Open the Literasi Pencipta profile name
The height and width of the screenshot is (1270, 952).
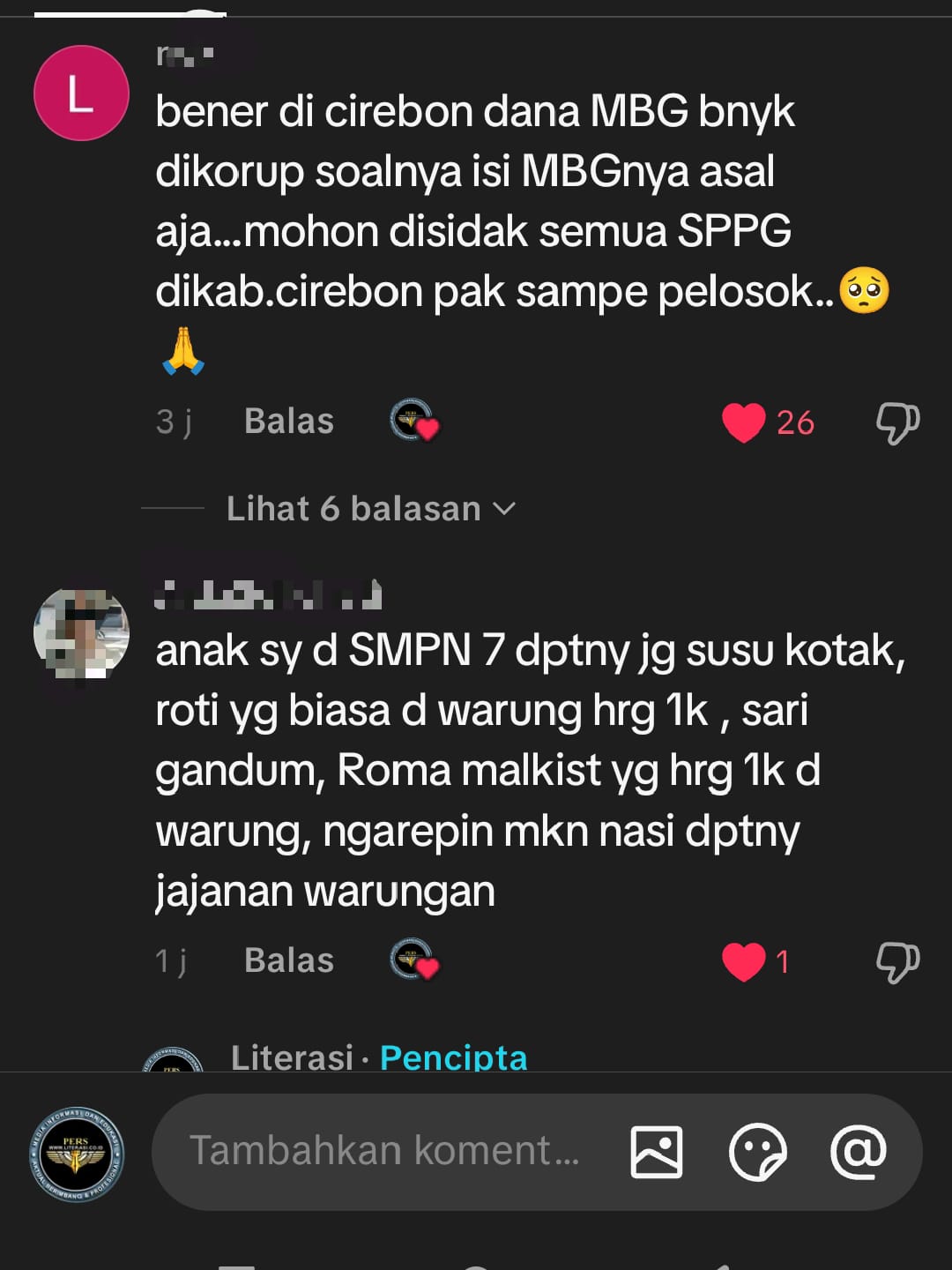click(x=292, y=1057)
